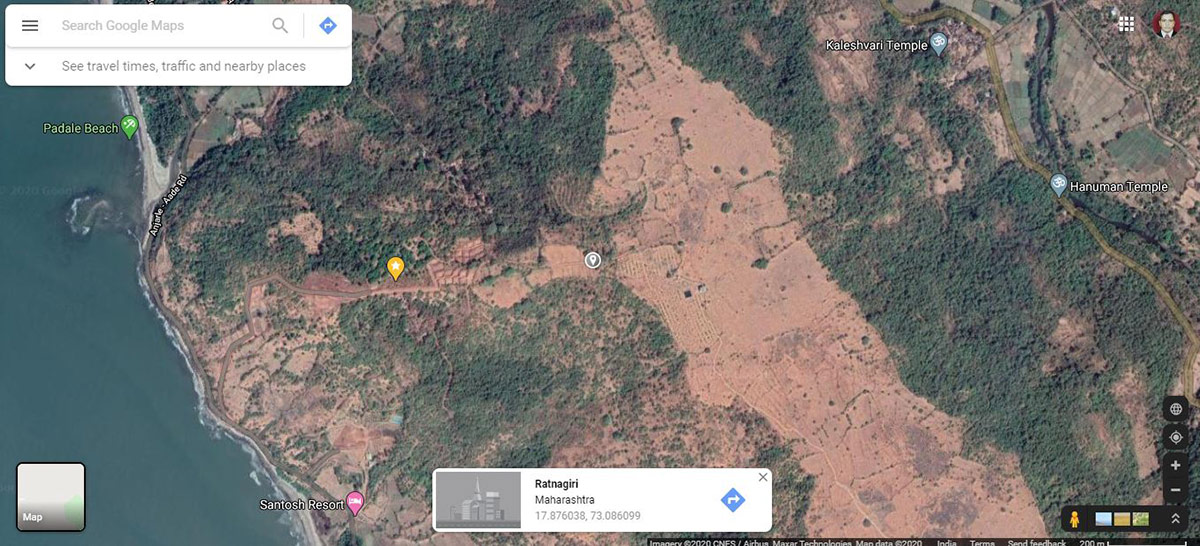Open the Ratnagiri place thumbnail
1200x546 pixels.
point(478,500)
